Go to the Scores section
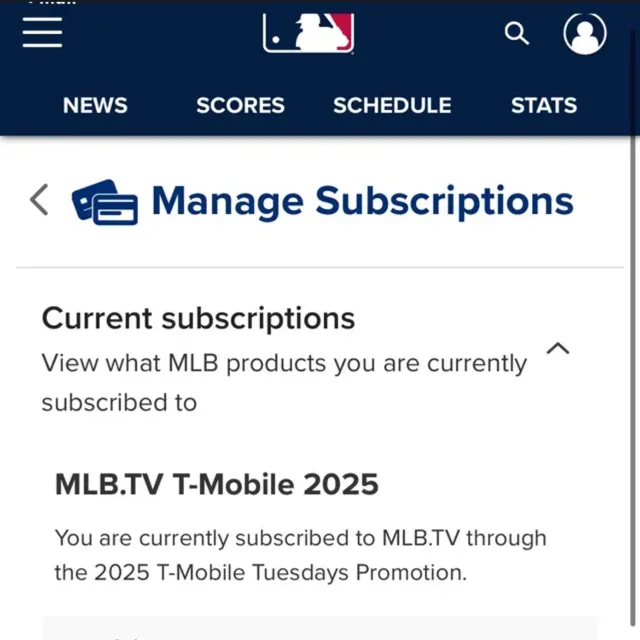This screenshot has height=640, width=640. [x=240, y=105]
